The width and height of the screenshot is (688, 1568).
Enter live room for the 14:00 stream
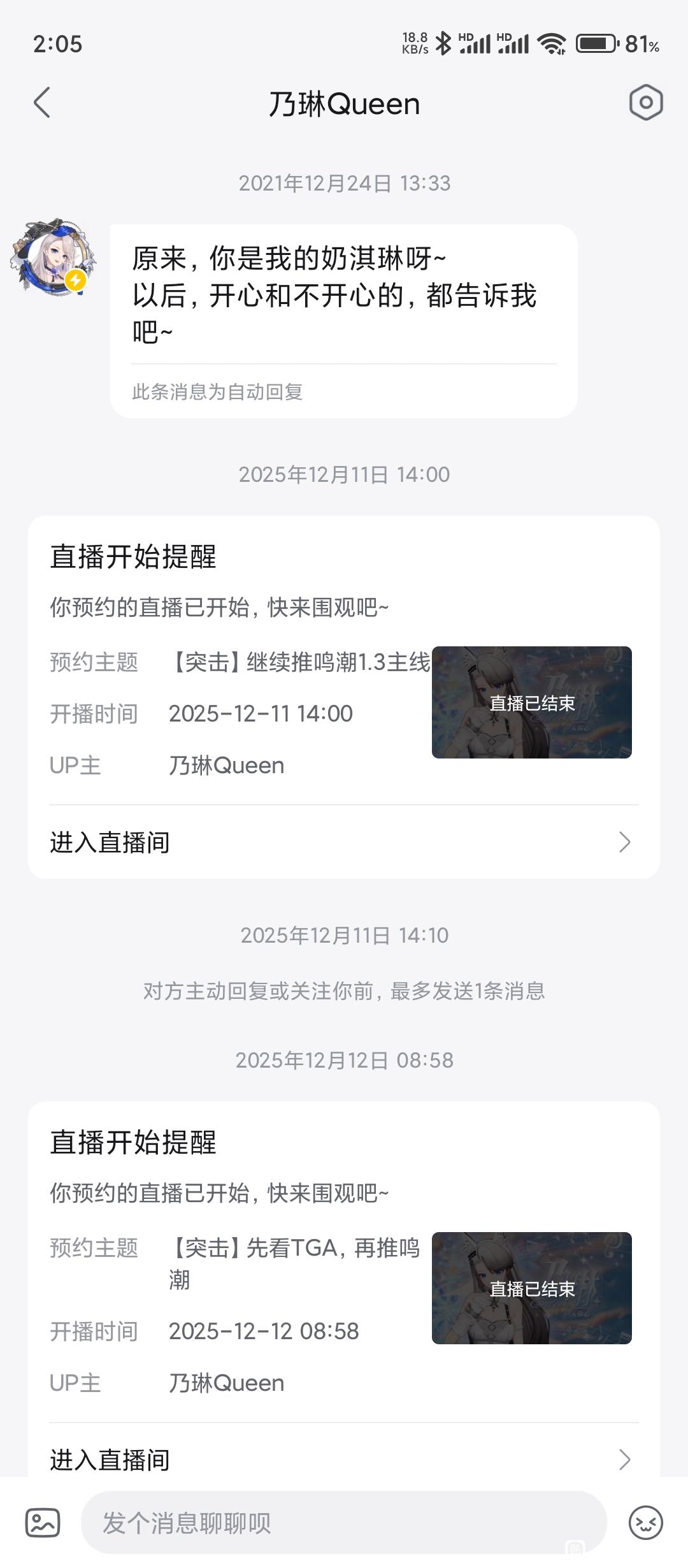(x=343, y=842)
